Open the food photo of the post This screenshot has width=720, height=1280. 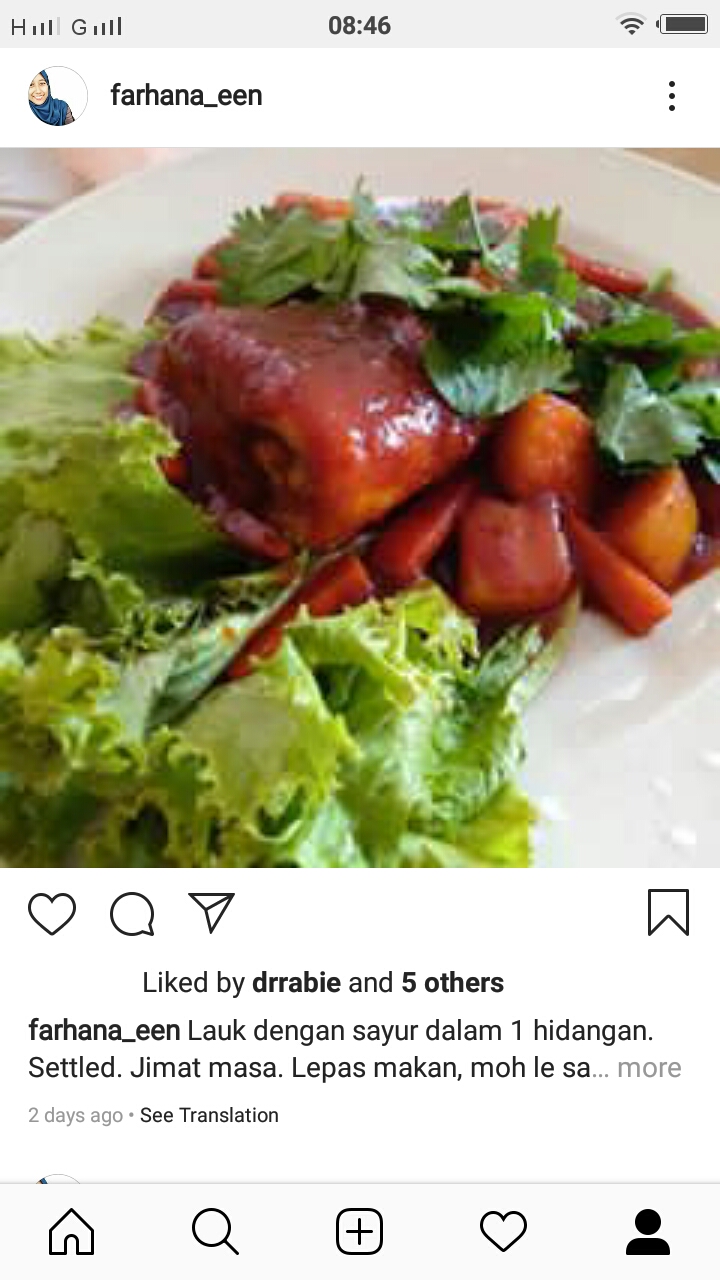point(360,508)
